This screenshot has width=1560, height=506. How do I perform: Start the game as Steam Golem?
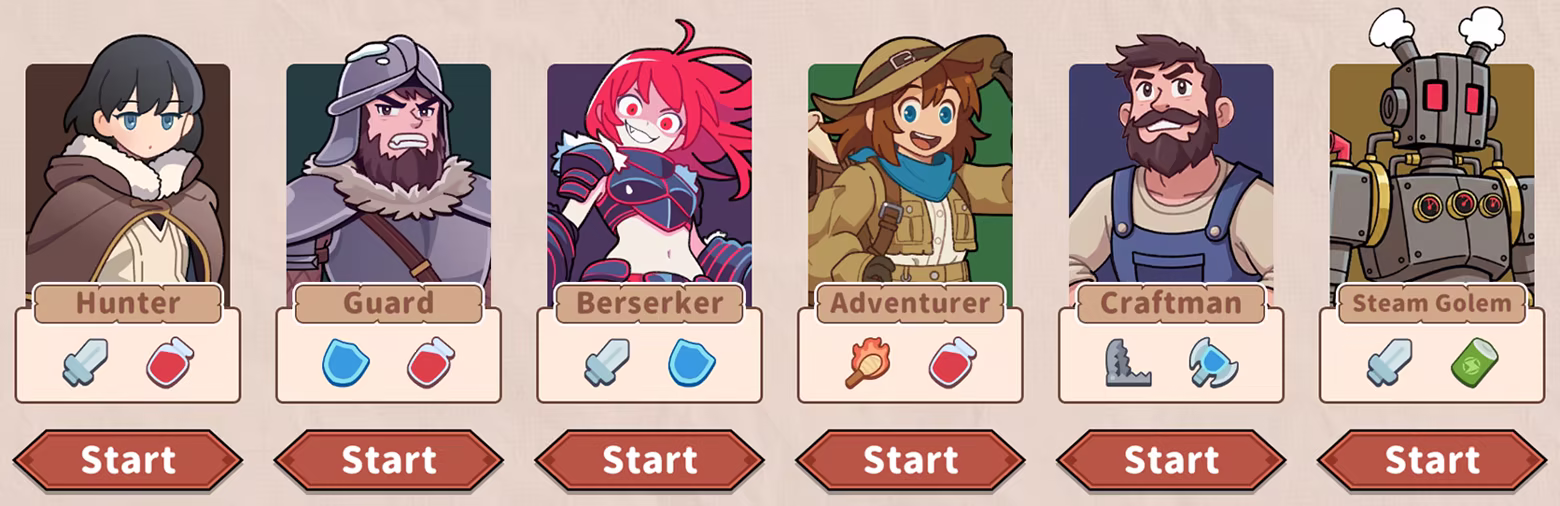[1432, 460]
